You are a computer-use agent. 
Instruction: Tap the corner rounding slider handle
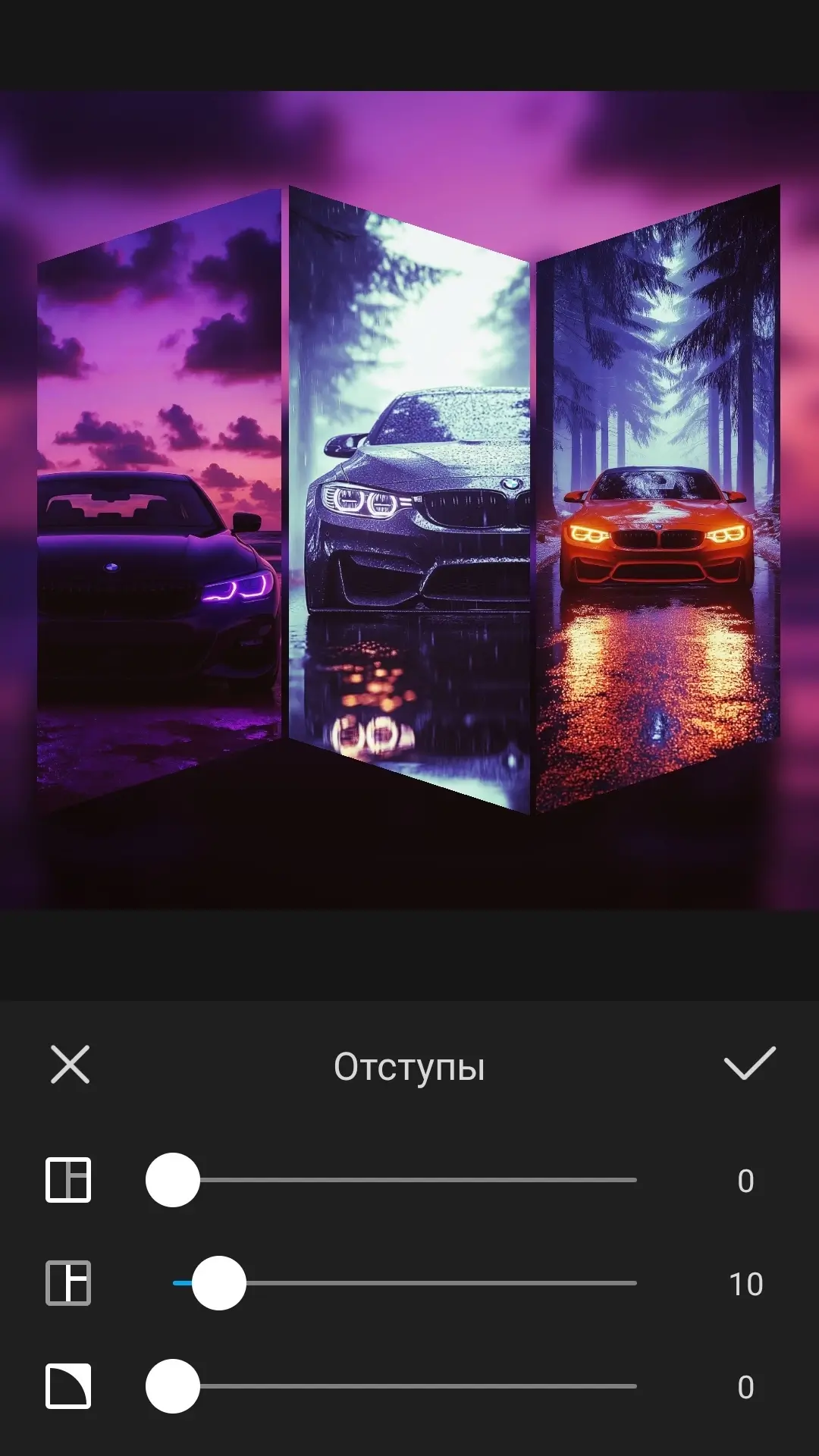(173, 1386)
